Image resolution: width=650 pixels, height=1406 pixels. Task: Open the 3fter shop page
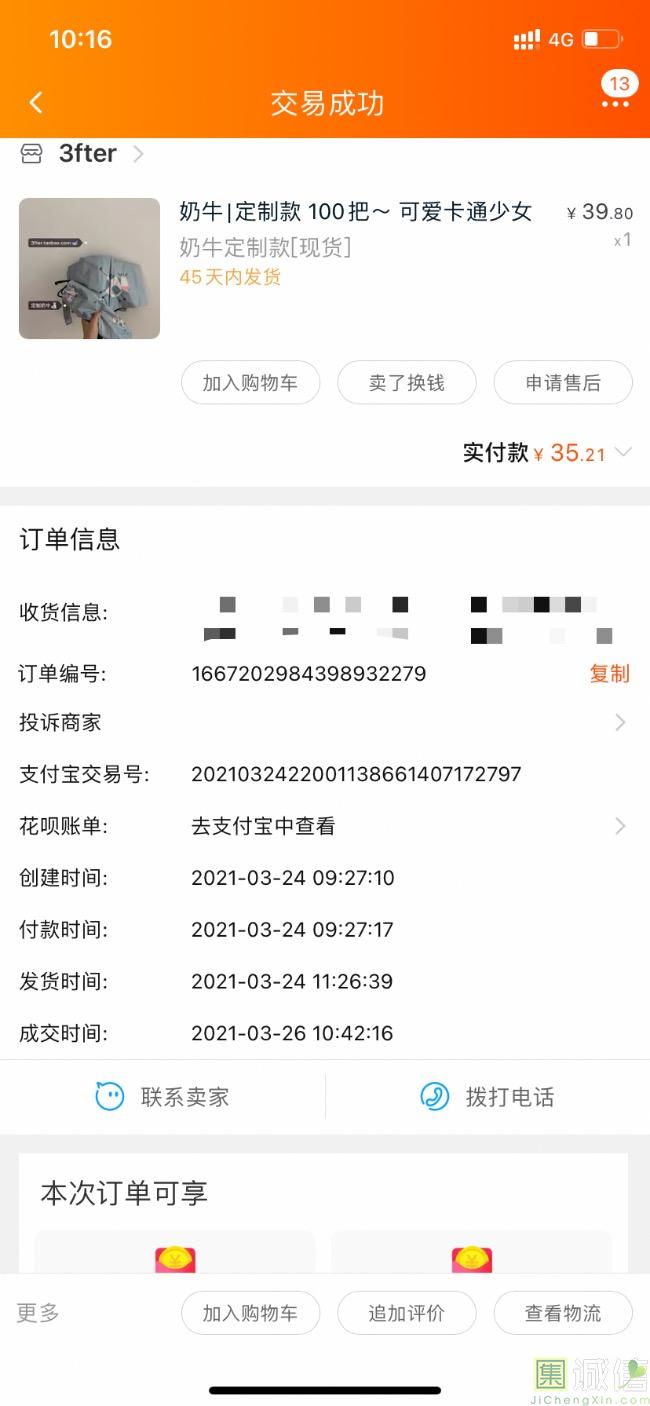(88, 153)
